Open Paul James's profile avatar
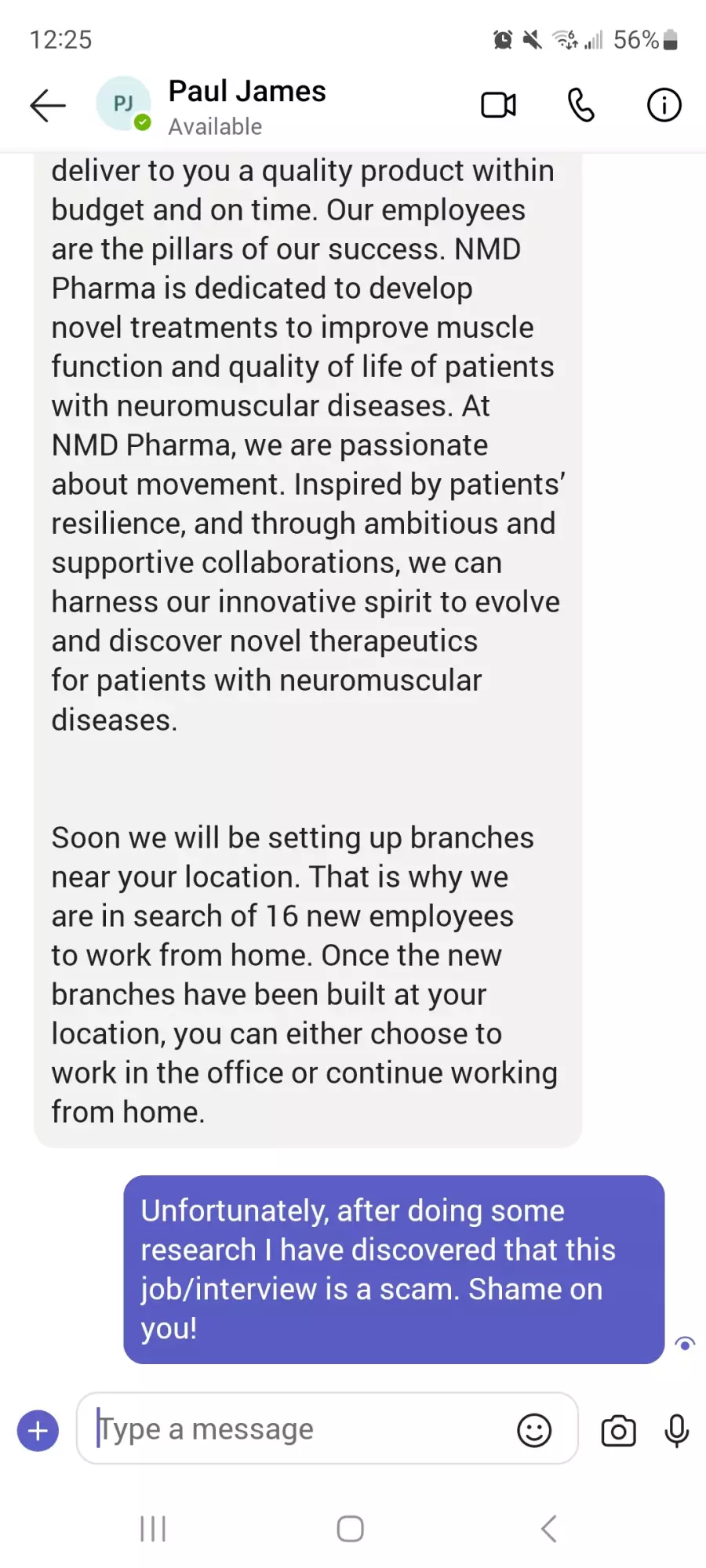706x1568 pixels. pyautogui.click(x=123, y=103)
